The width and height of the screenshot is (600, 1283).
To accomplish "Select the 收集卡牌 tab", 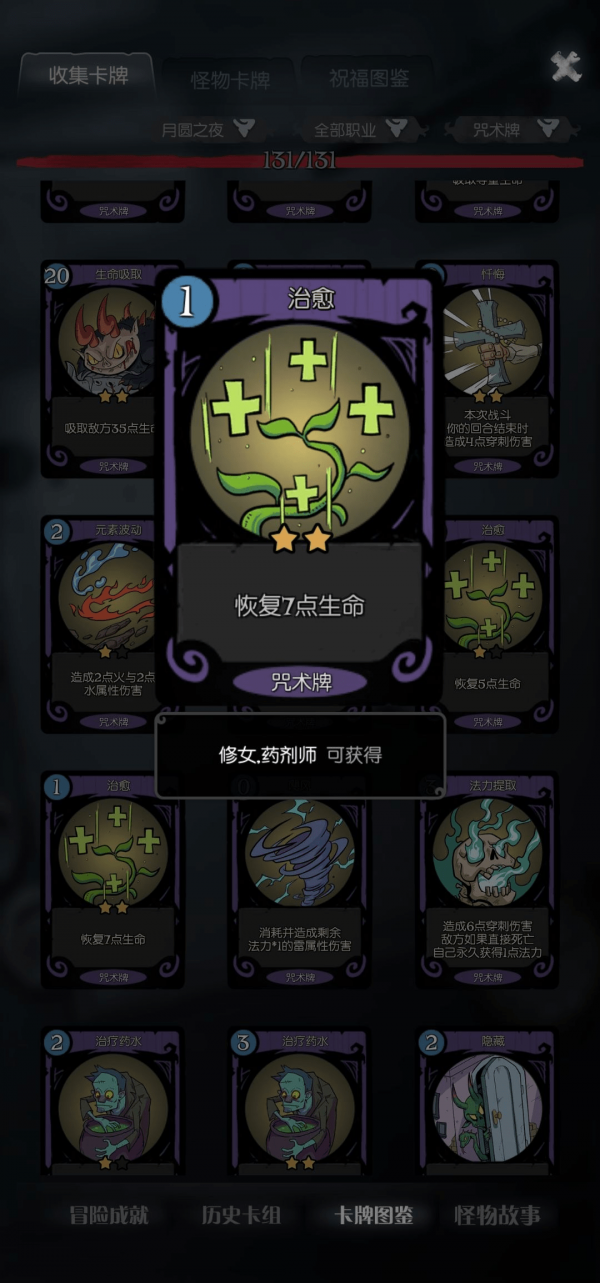I will point(88,76).
